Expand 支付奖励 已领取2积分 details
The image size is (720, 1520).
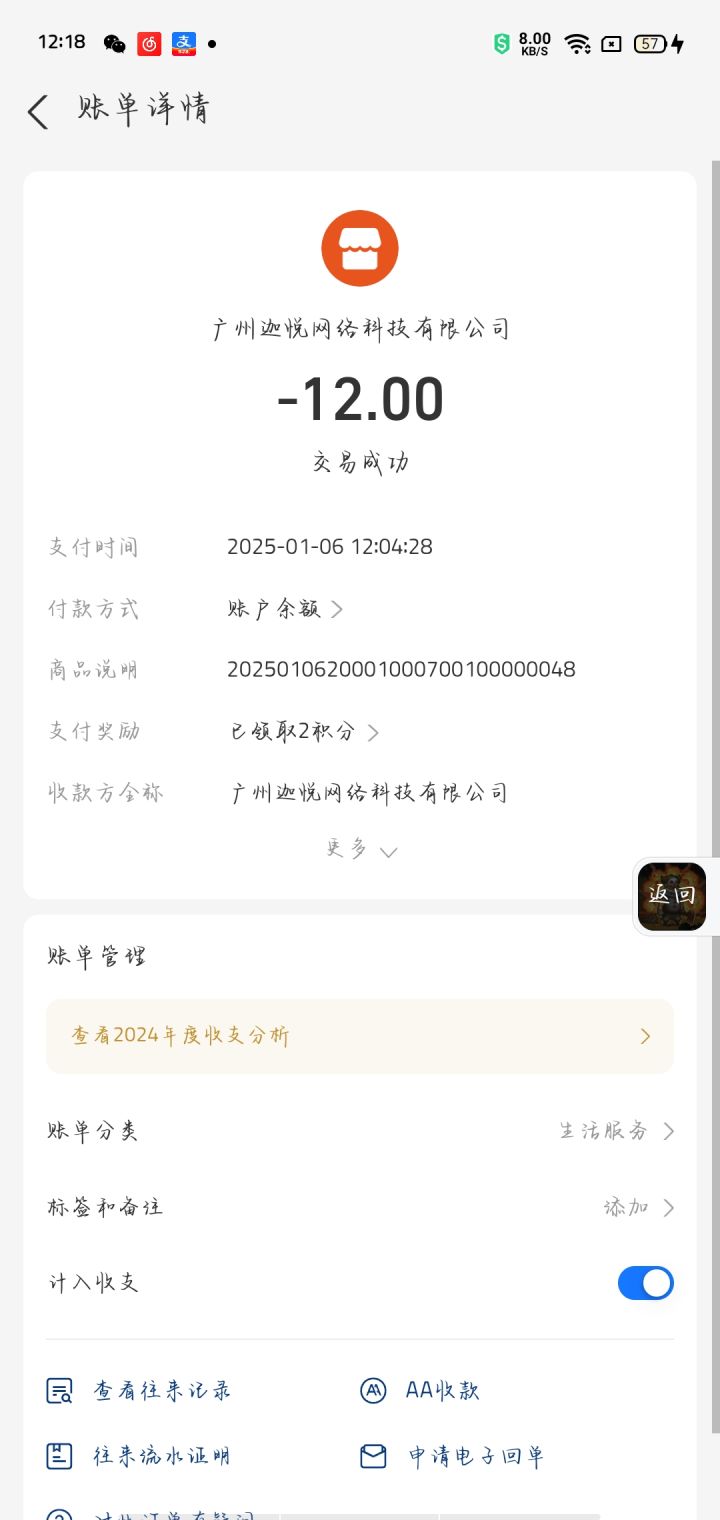point(373,731)
